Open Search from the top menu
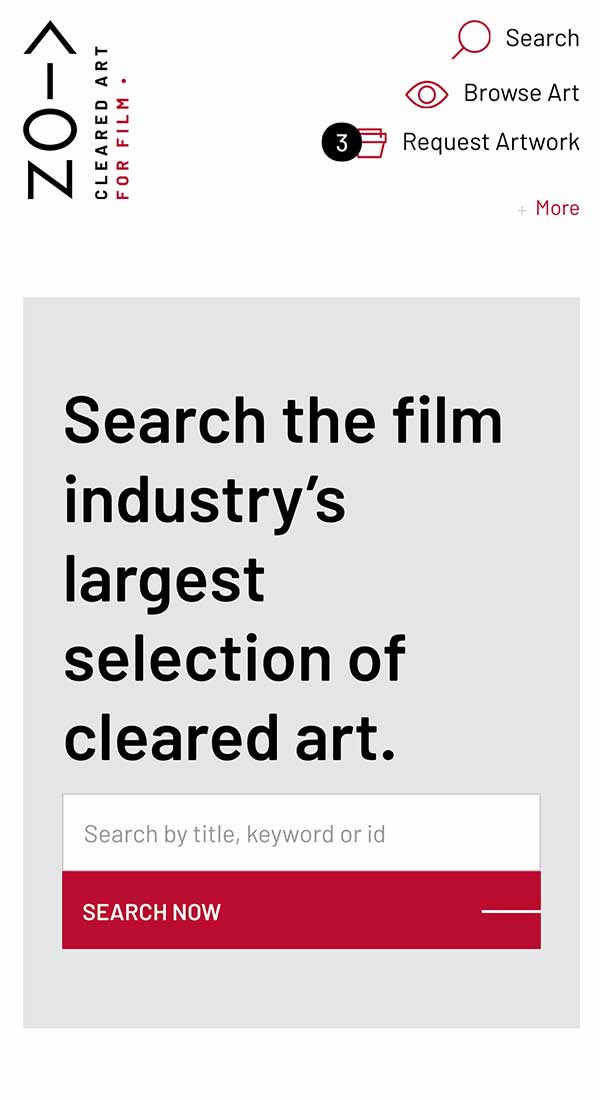The height and width of the screenshot is (1100, 600). tap(516, 39)
